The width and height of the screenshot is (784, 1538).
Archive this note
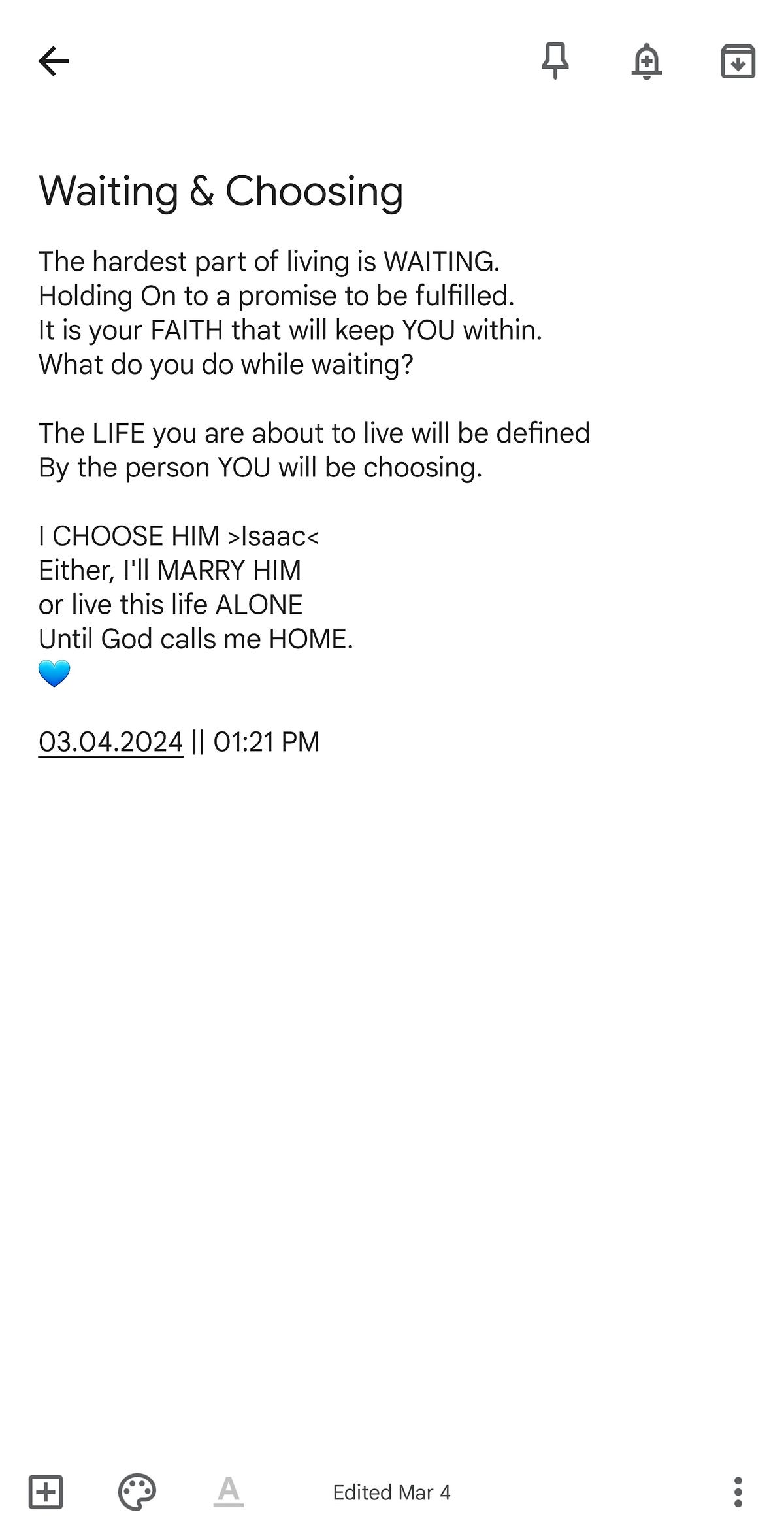click(x=738, y=61)
